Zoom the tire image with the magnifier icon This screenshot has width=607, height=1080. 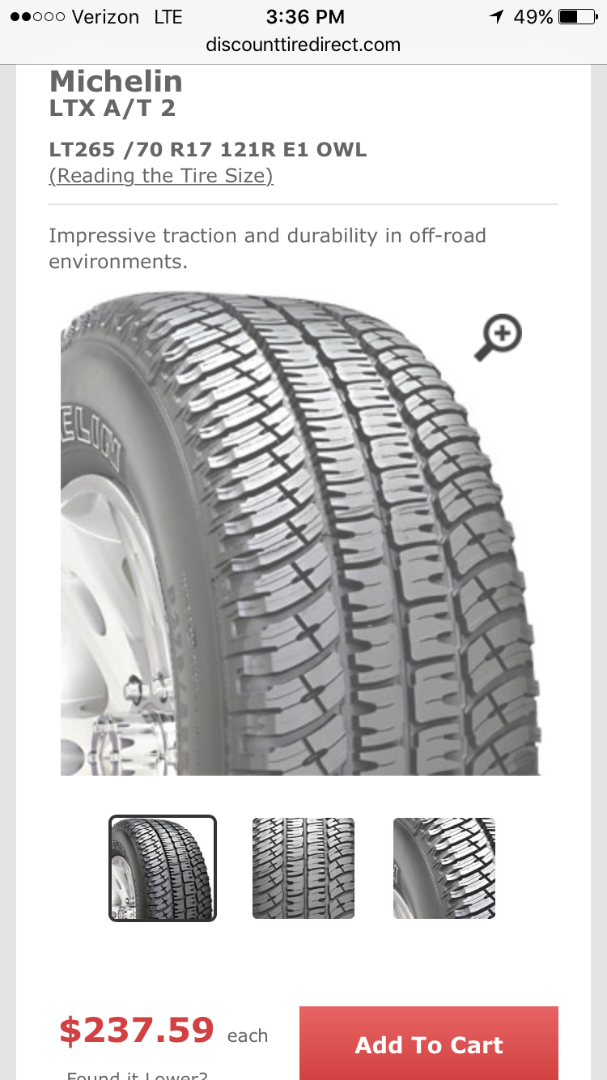point(498,336)
